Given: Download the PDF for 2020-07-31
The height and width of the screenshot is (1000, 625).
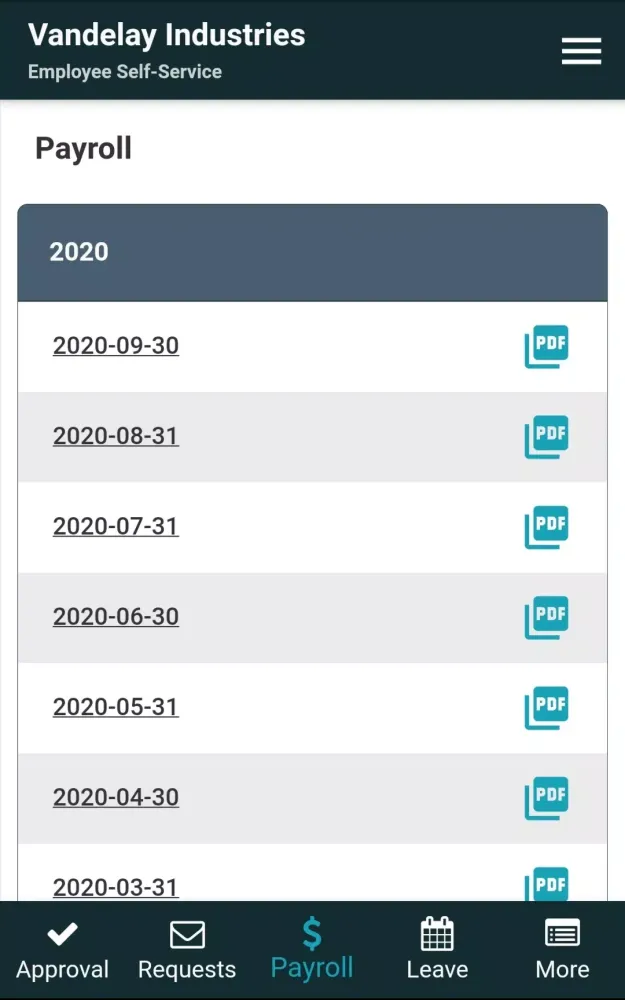Looking at the screenshot, I should click(546, 527).
